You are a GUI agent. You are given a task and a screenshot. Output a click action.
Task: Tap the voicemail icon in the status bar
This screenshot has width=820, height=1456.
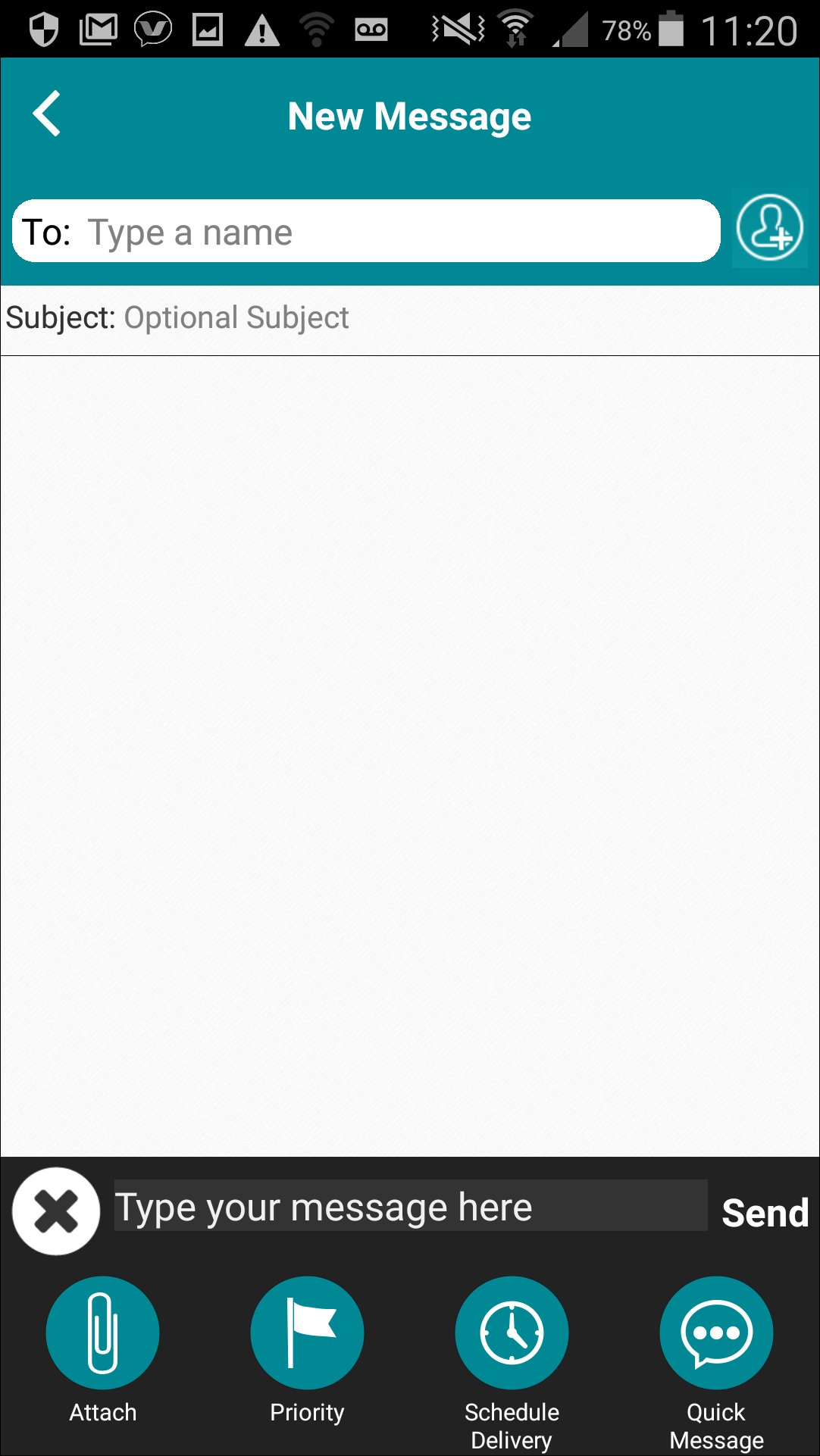coord(371,29)
